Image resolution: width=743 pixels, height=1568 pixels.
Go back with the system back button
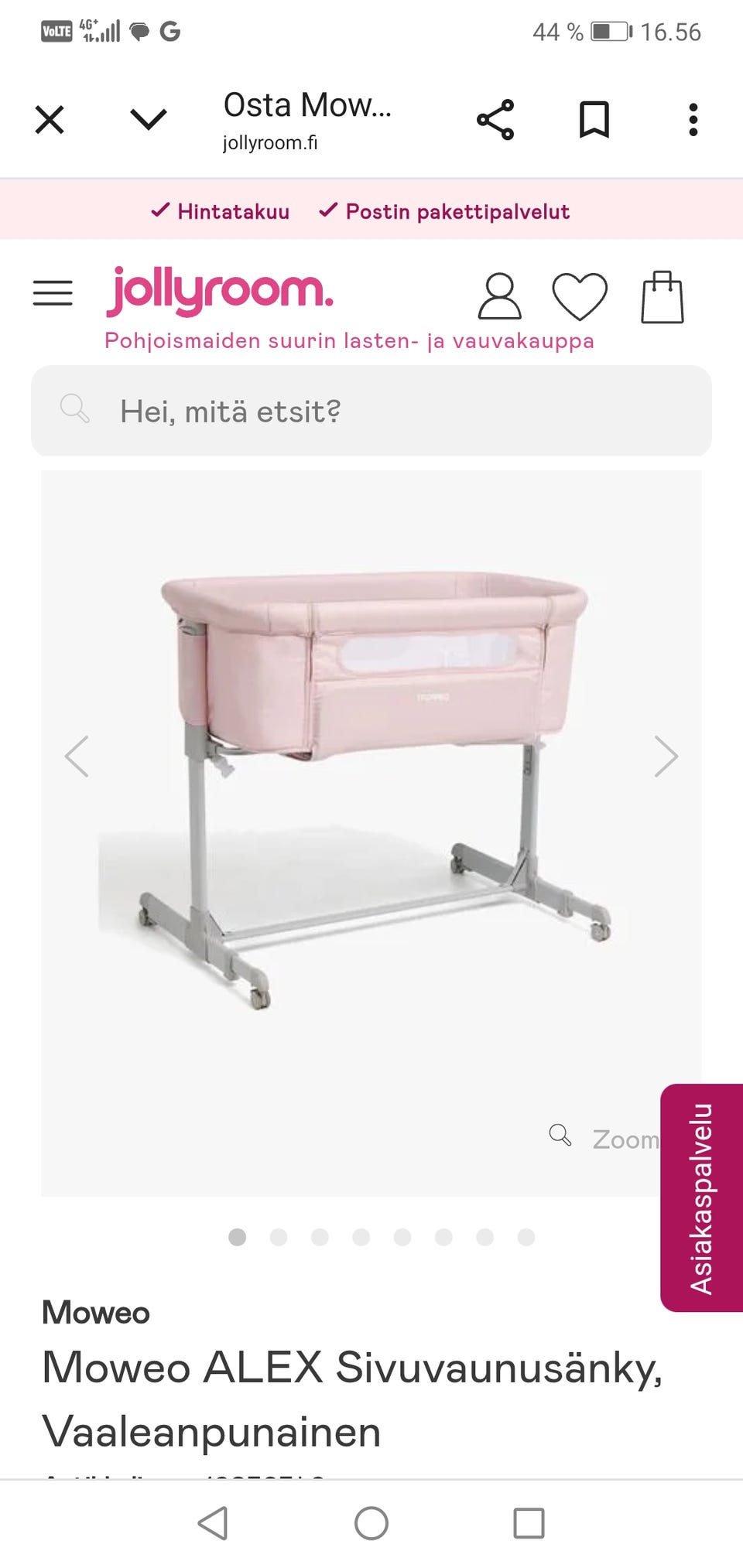pyautogui.click(x=213, y=1523)
